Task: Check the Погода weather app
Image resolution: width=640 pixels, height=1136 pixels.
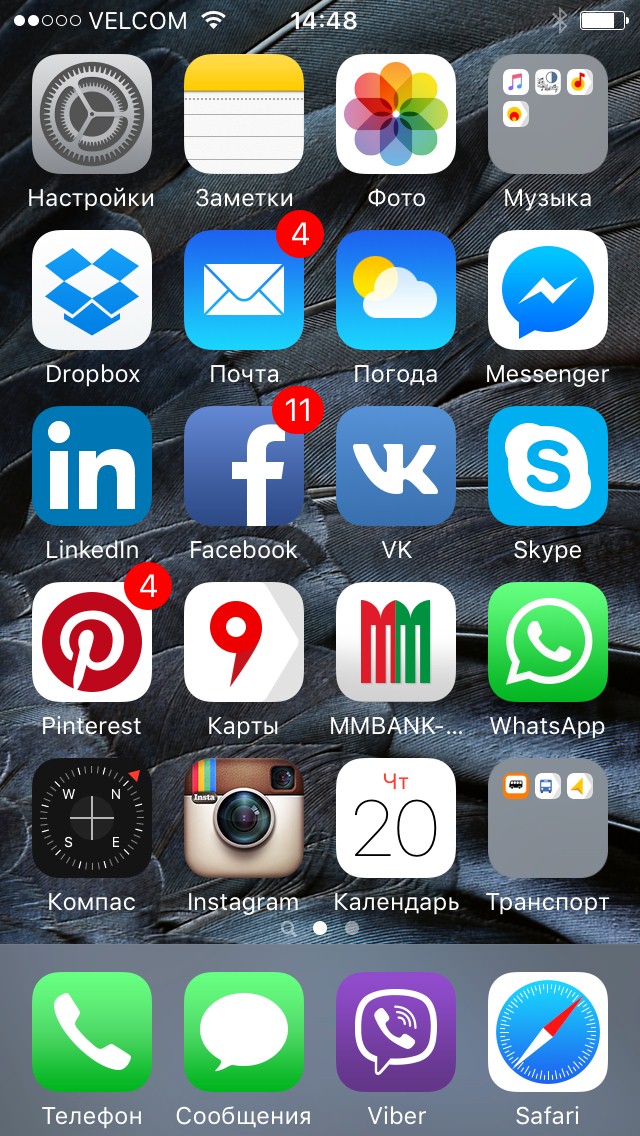Action: (x=396, y=290)
